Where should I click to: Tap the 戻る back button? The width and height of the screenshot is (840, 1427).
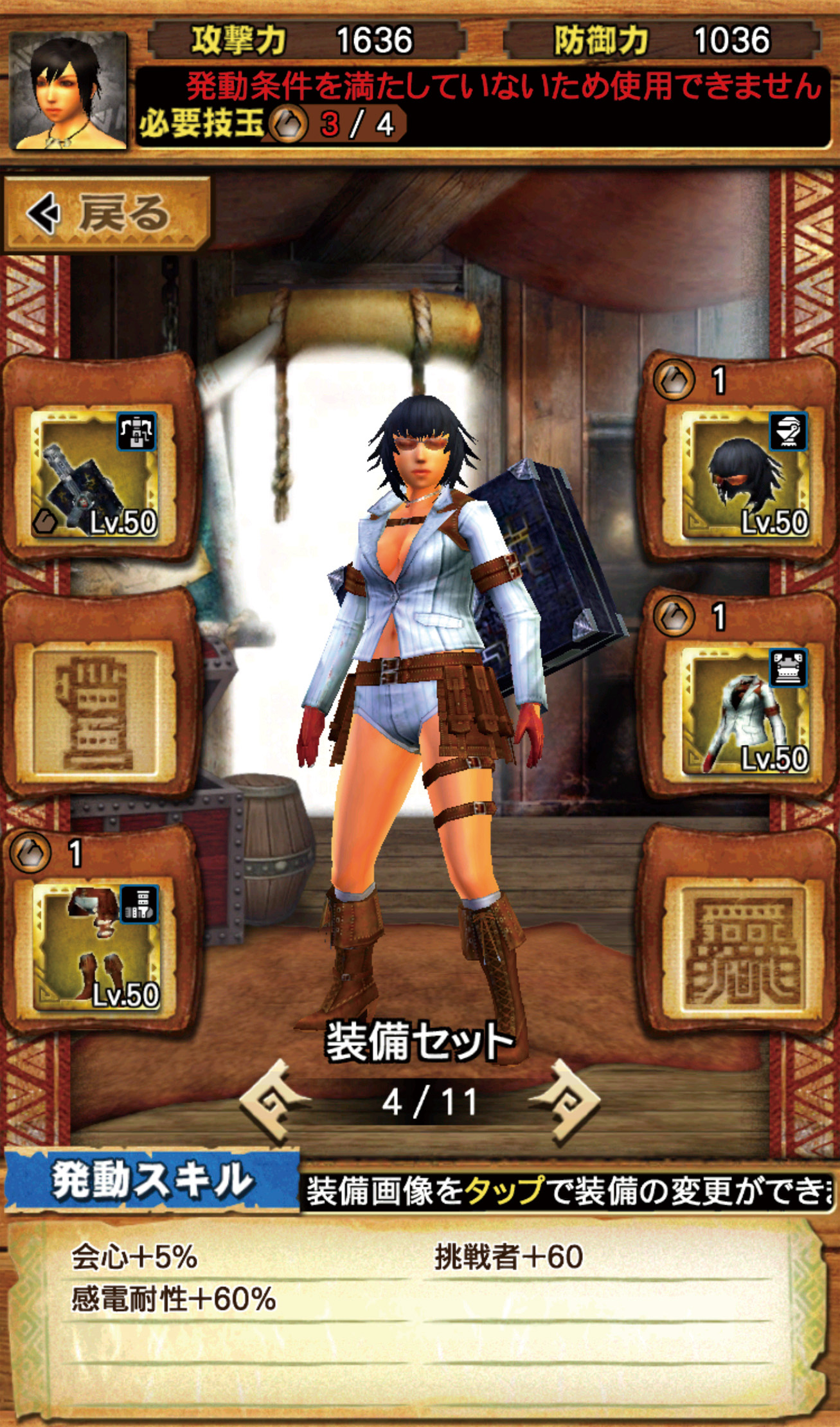[x=106, y=214]
